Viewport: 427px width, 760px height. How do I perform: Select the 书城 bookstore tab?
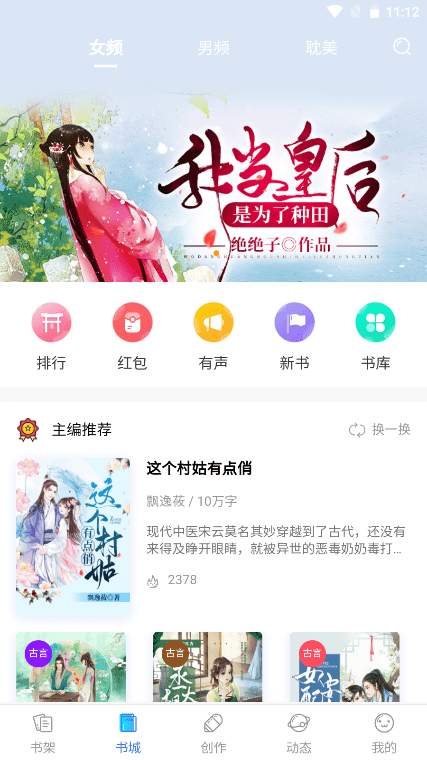128,733
